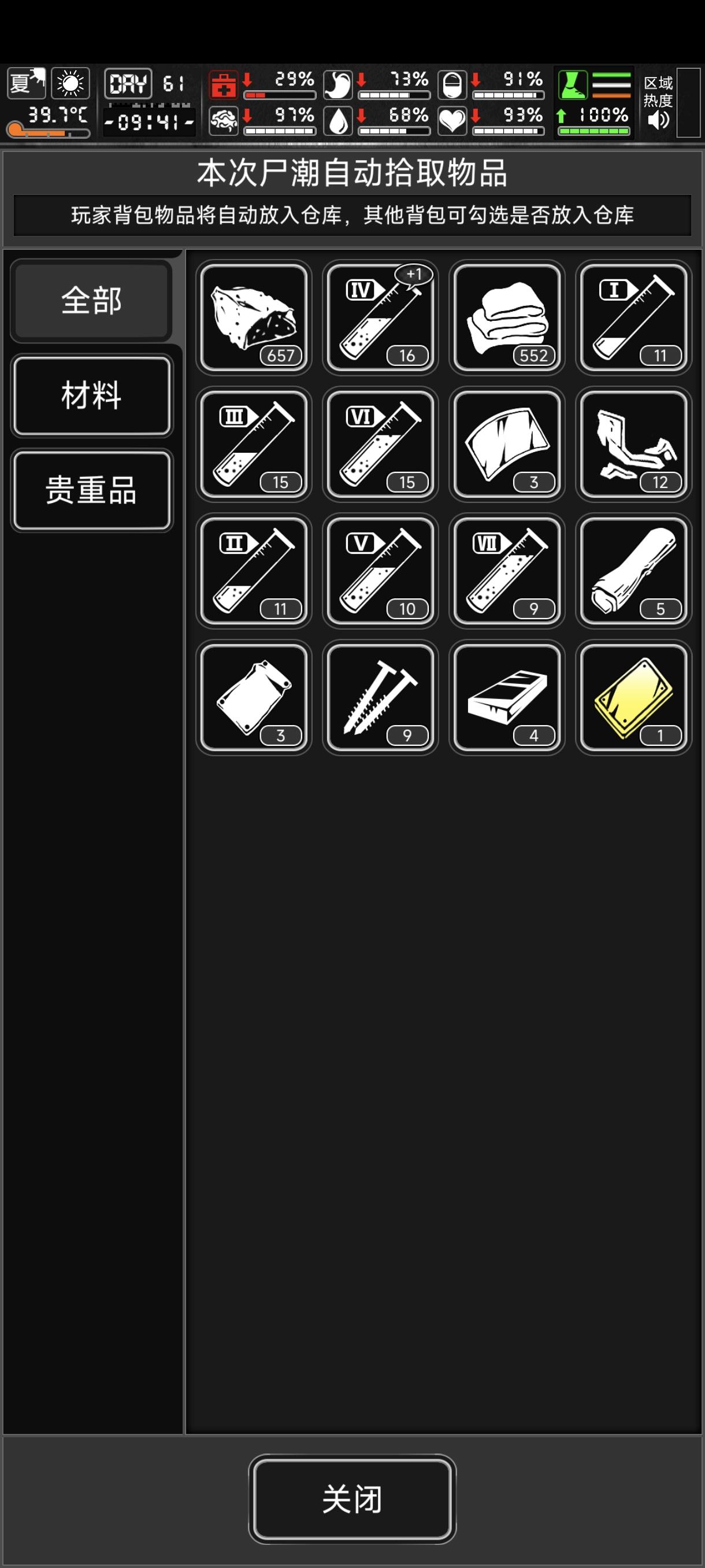Viewport: 705px width, 1568px height.
Task: Toggle the heart status indicator
Action: (453, 120)
